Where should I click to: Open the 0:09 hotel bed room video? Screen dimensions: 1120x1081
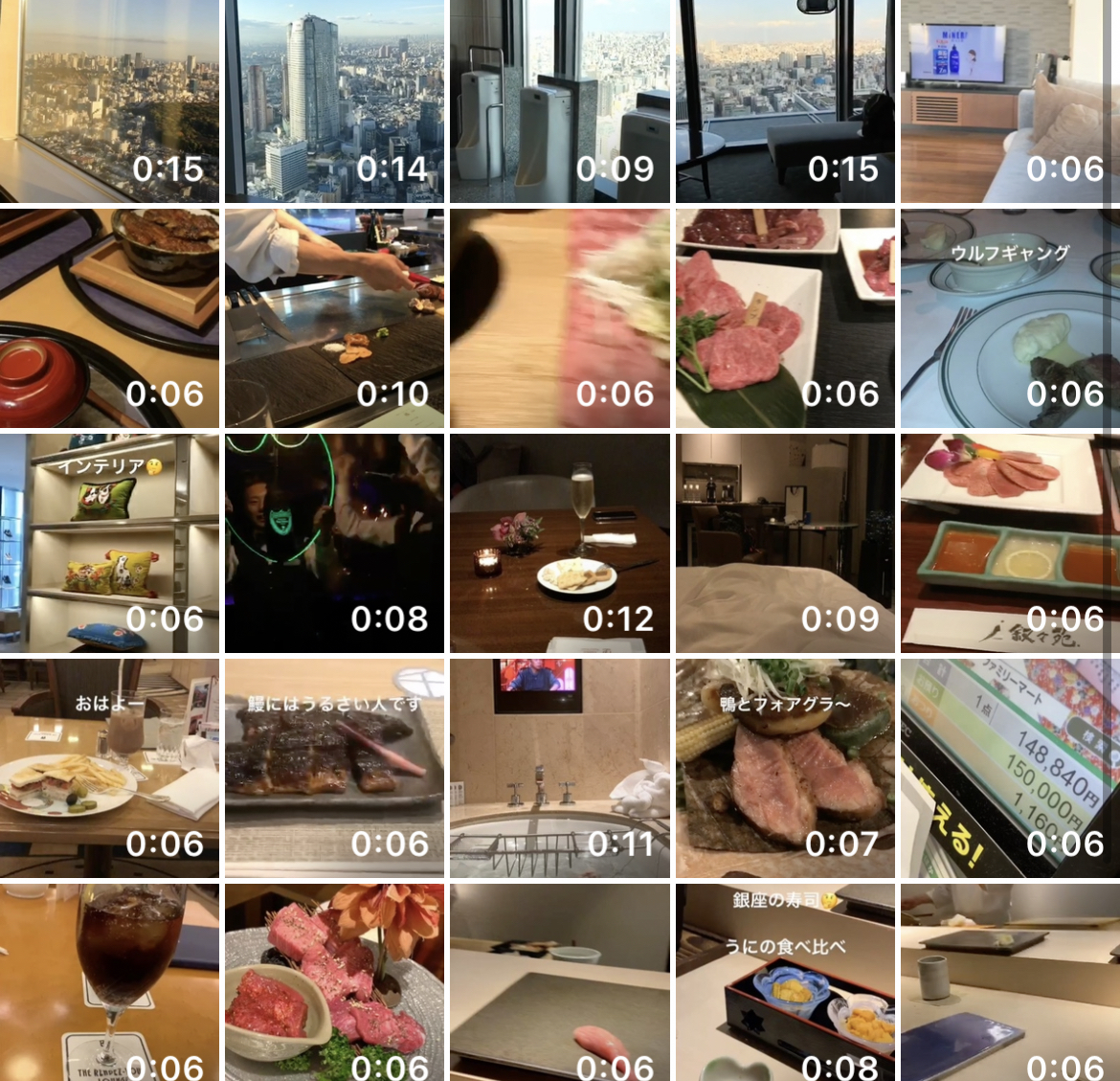point(785,543)
